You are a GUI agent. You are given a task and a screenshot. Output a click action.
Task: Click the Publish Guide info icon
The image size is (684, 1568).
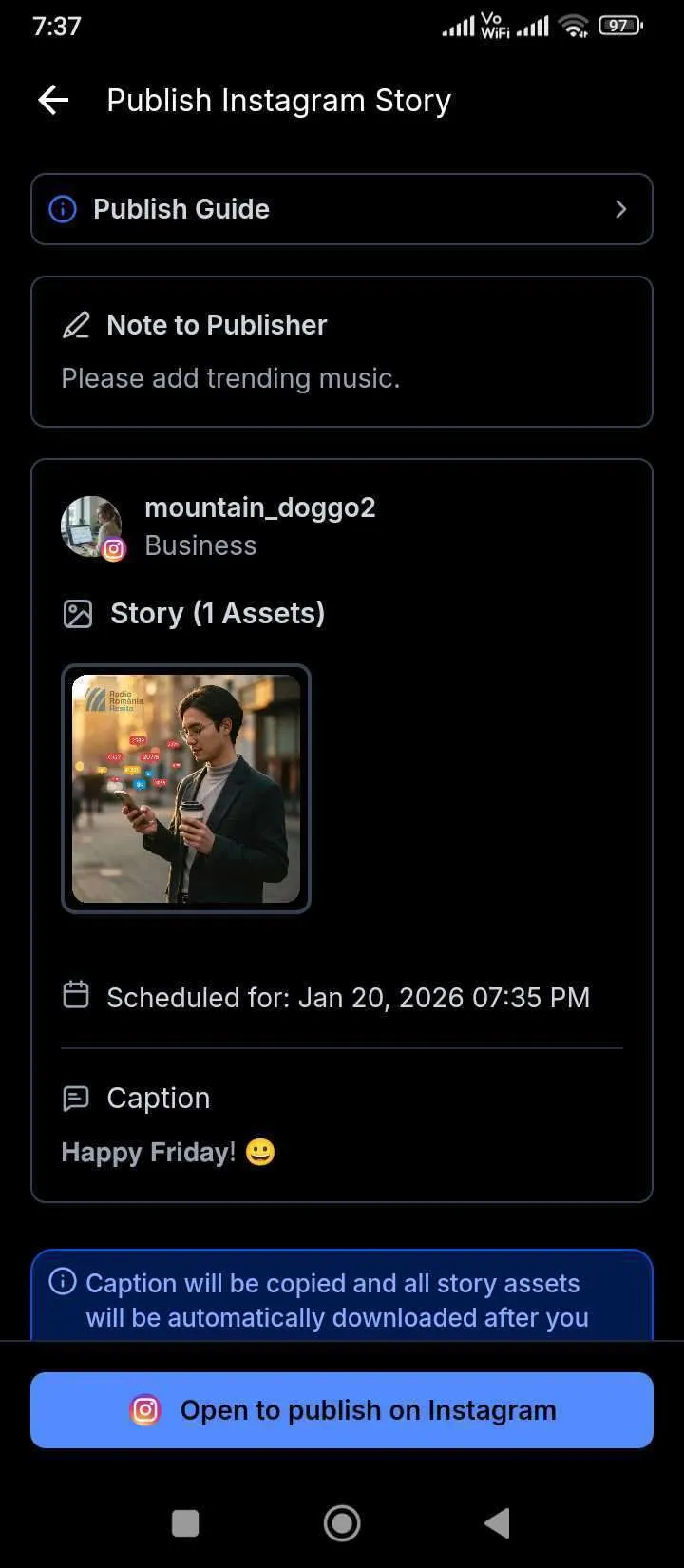pos(62,209)
